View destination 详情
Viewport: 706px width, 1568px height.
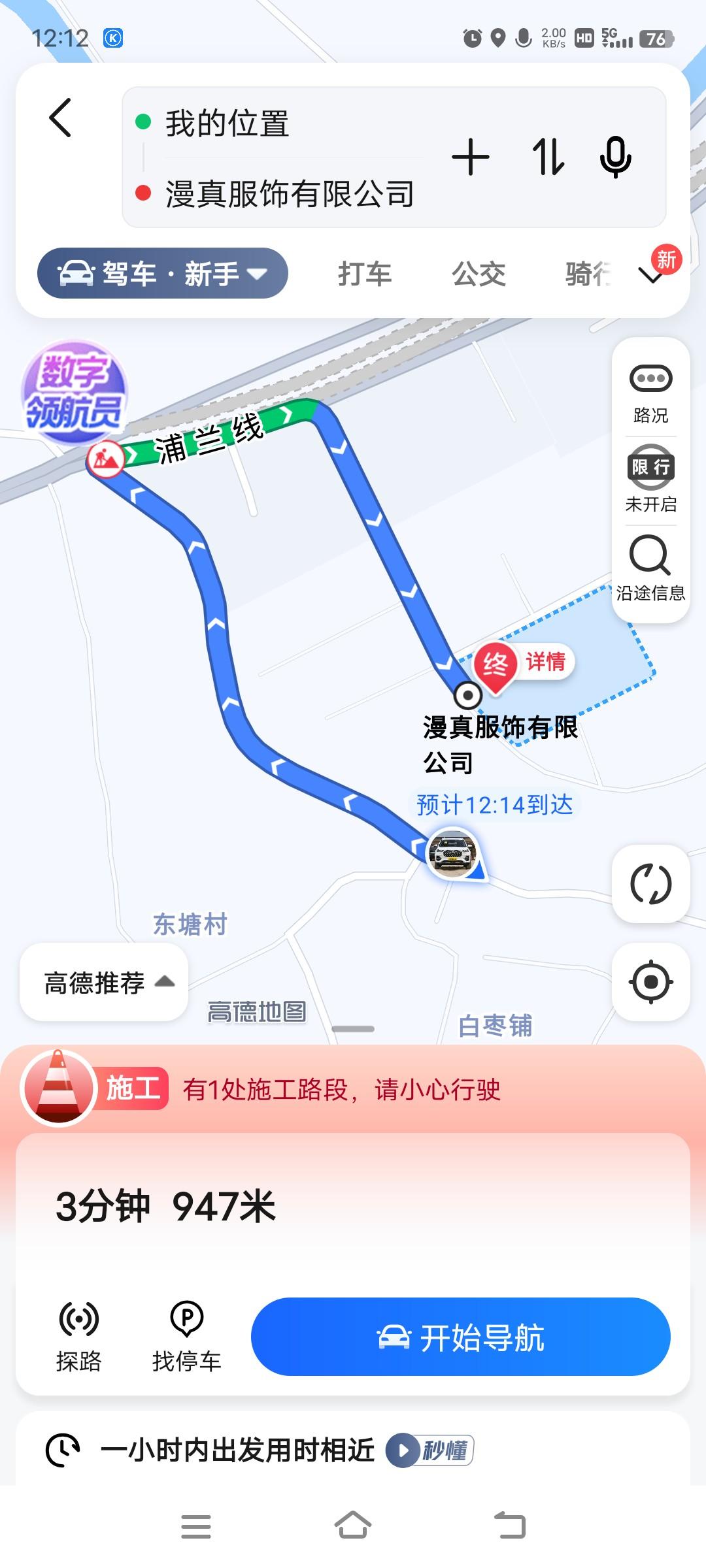(546, 661)
